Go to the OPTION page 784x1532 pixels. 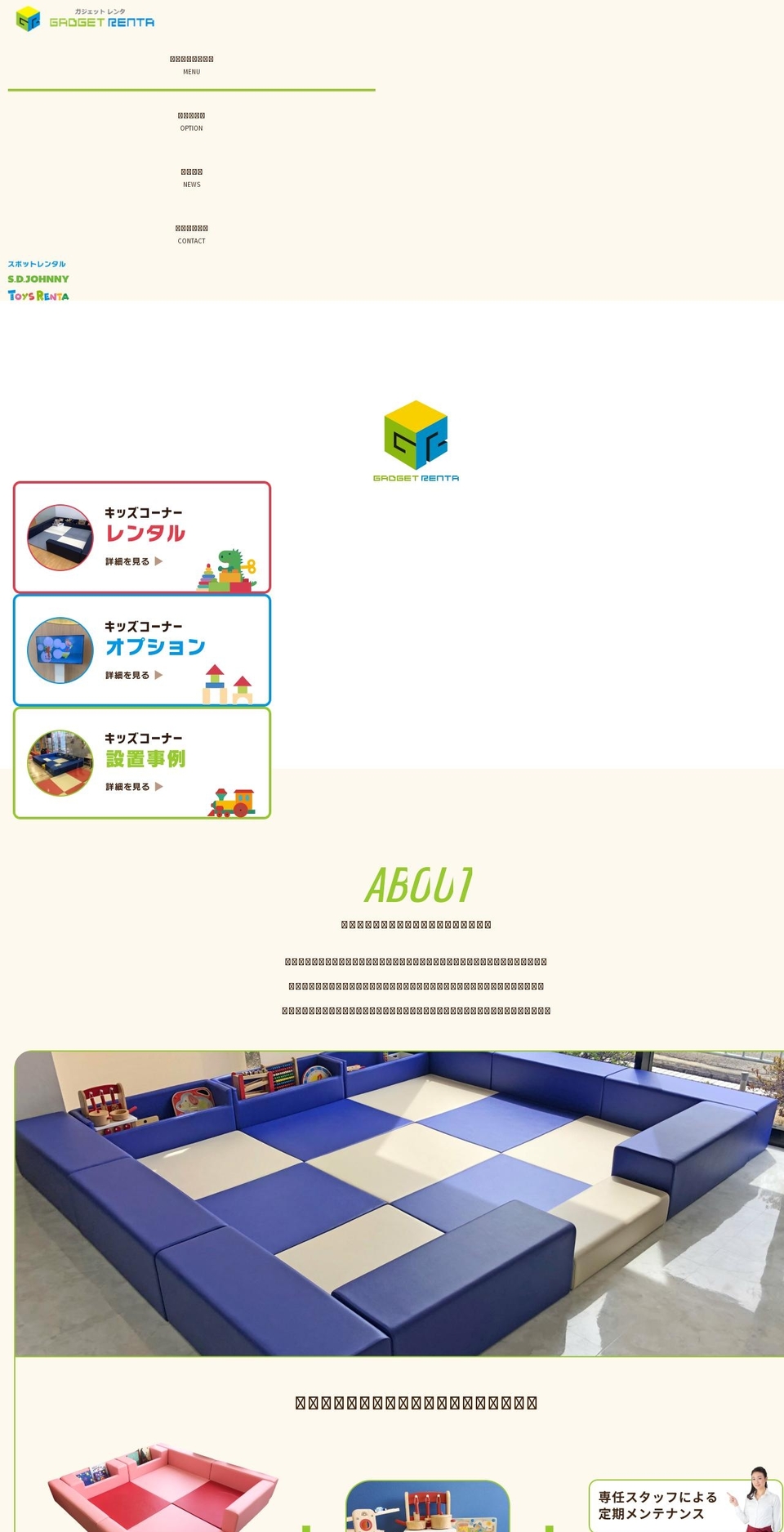191,121
